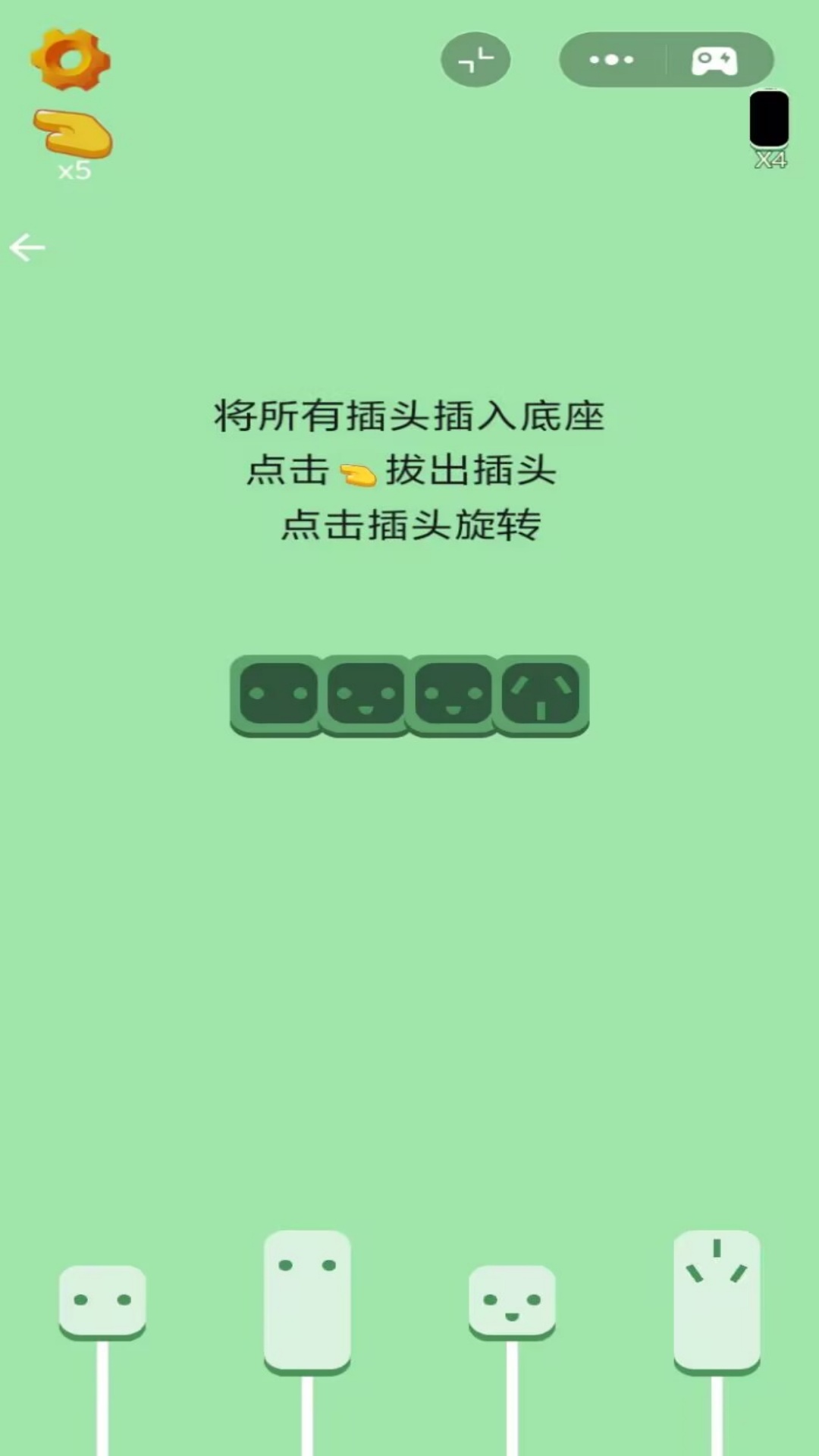Open the game controller icon
819x1456 pixels.
714,61
